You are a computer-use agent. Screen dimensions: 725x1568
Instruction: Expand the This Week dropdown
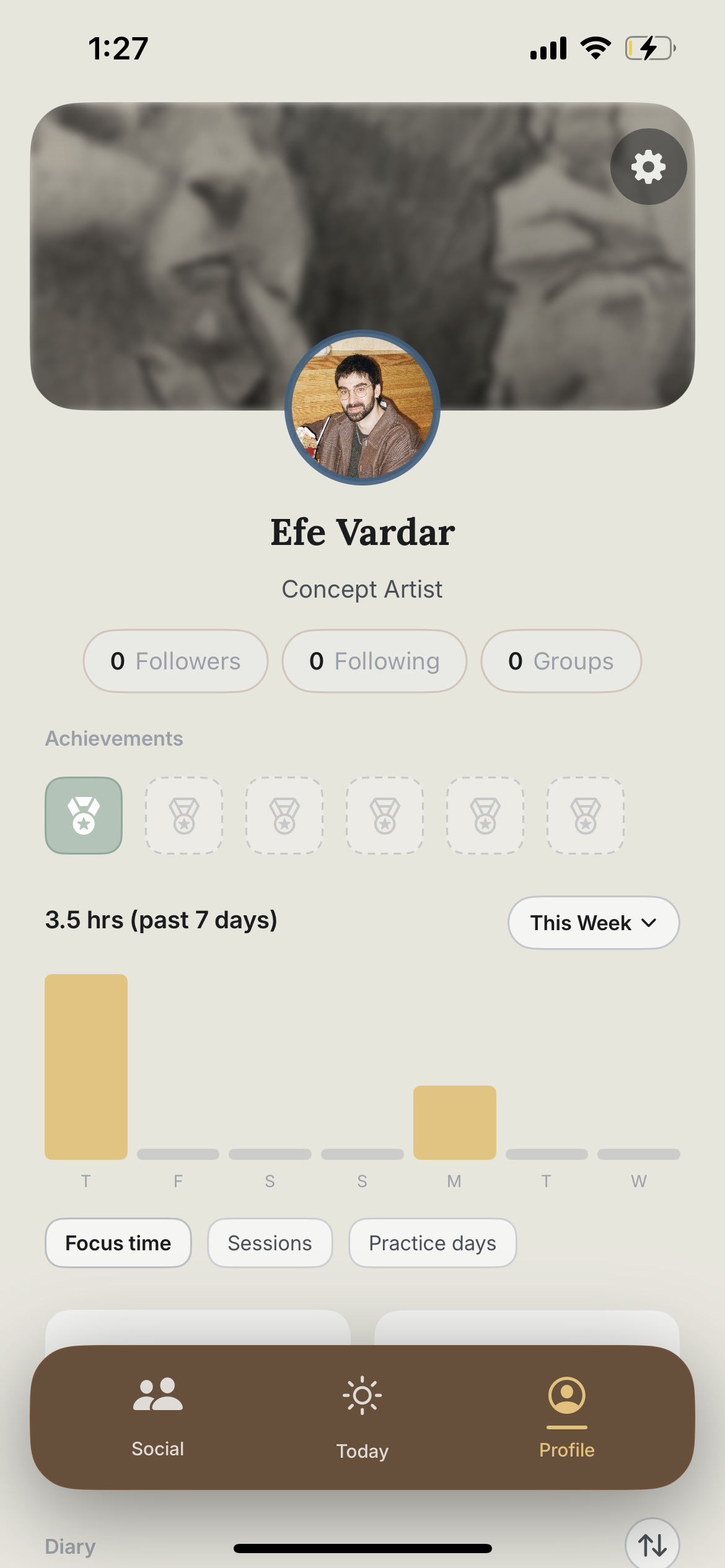594,923
